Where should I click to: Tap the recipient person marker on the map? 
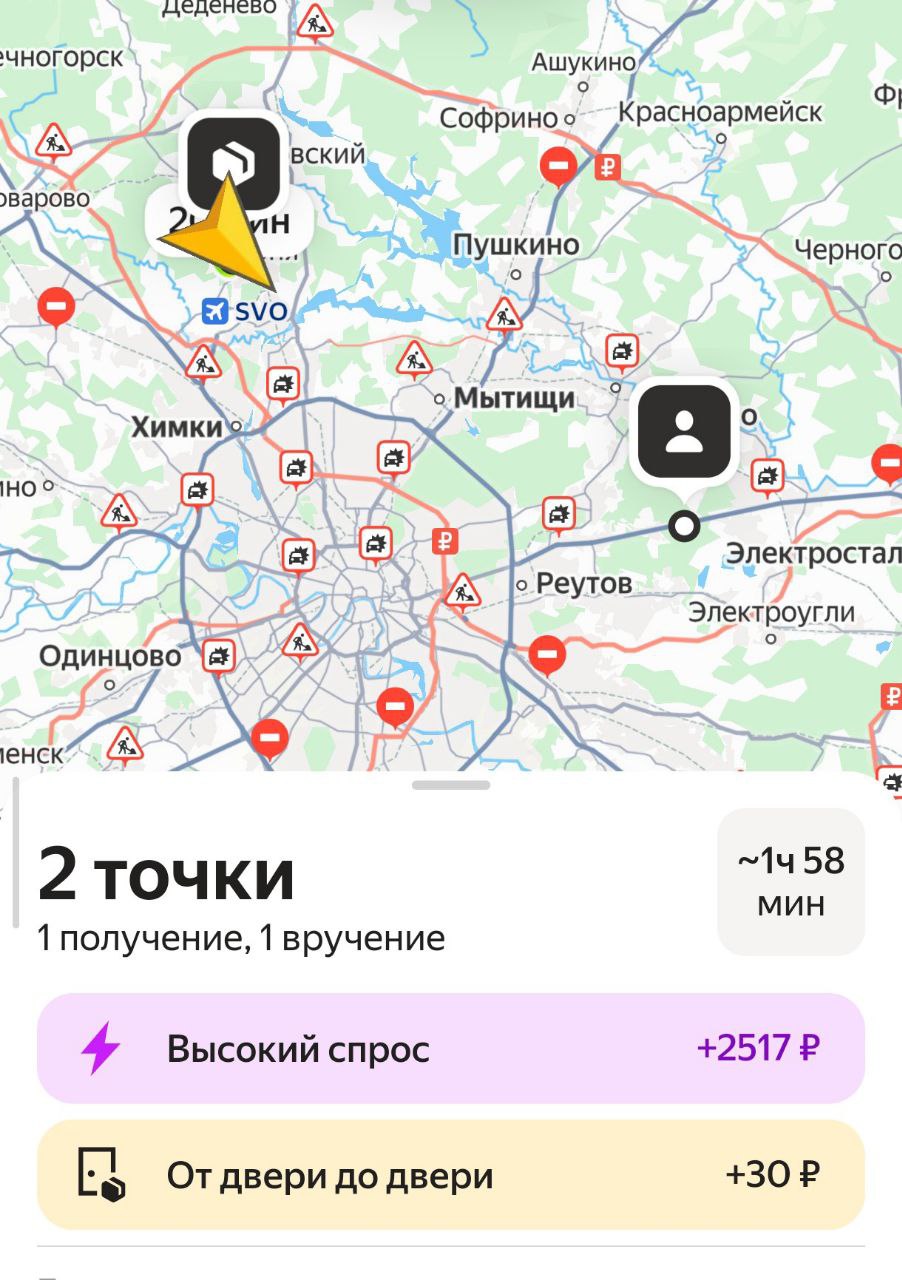pyautogui.click(x=684, y=431)
